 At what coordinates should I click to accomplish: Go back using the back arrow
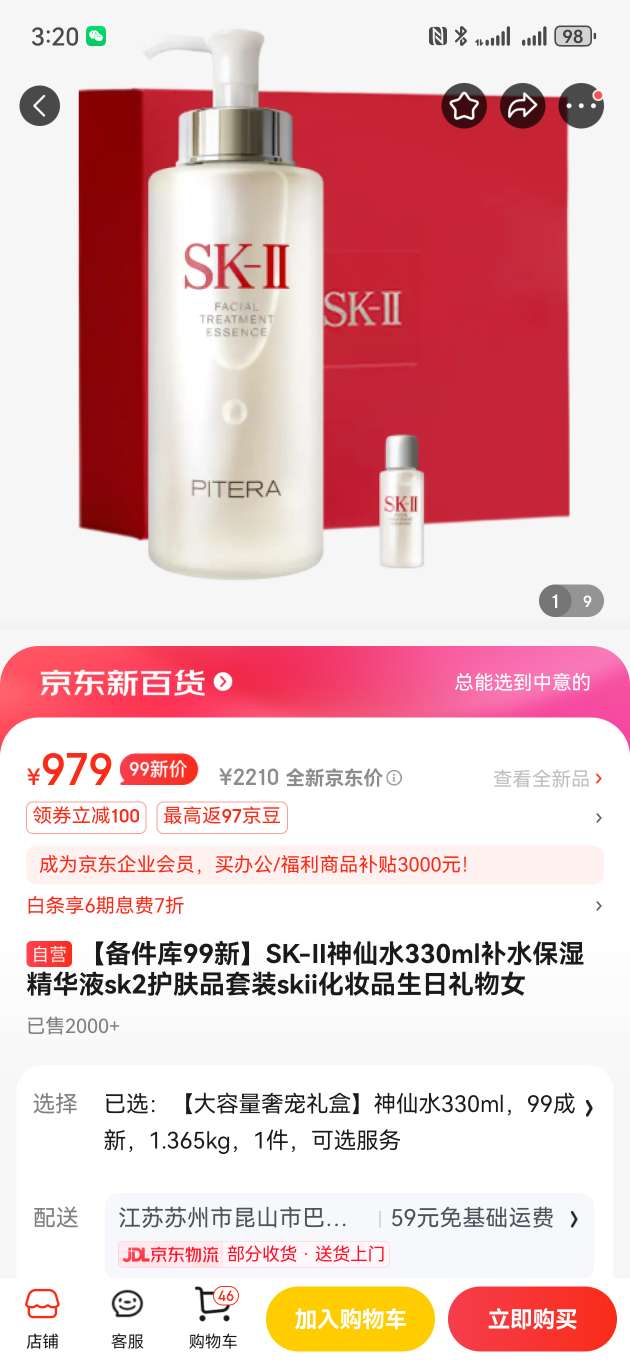pos(40,106)
